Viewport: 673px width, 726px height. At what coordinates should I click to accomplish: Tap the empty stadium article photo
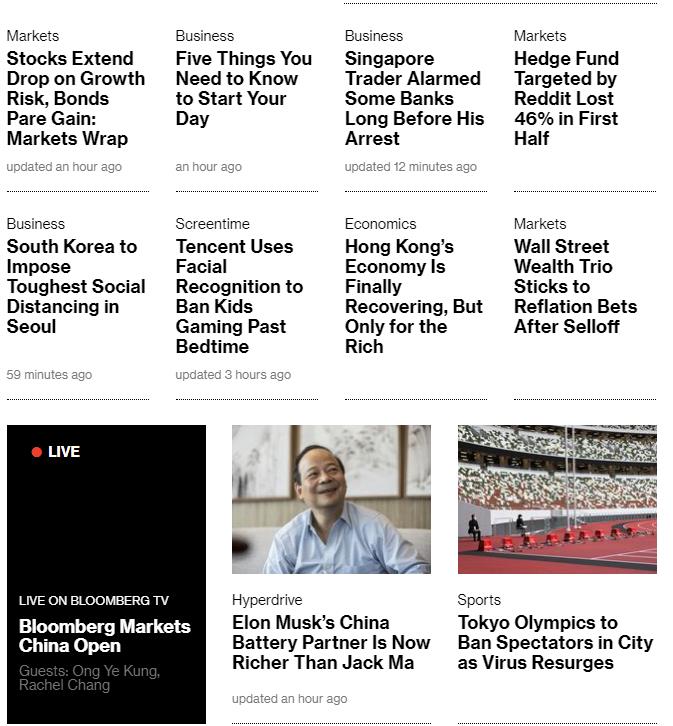point(557,499)
